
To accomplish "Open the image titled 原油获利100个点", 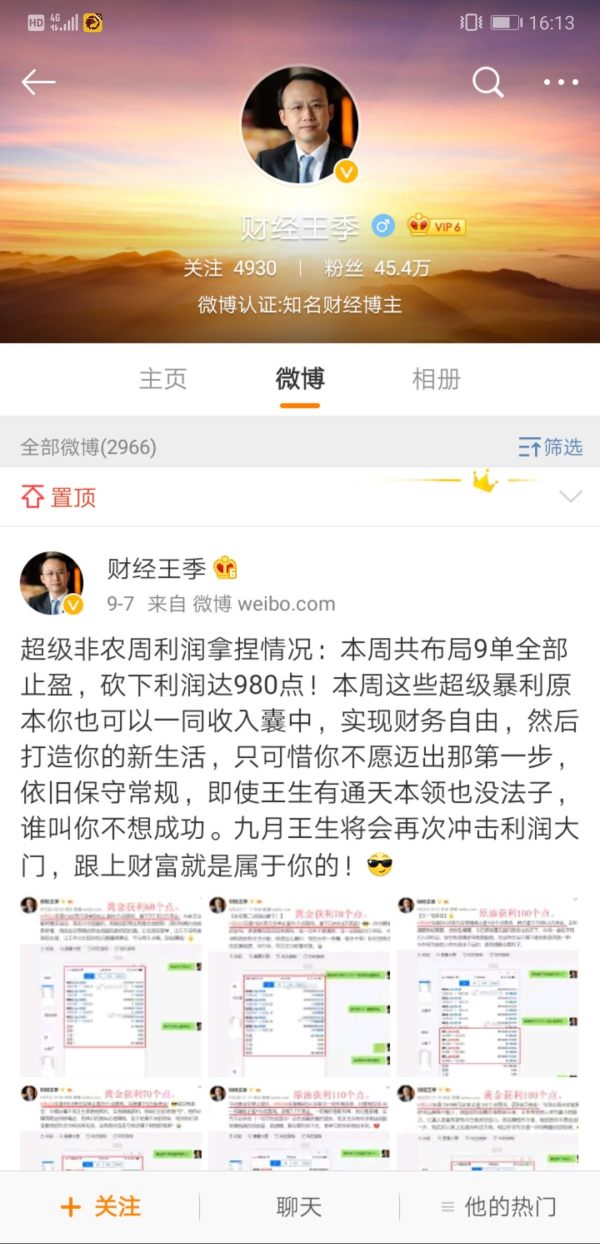I will 487,985.
